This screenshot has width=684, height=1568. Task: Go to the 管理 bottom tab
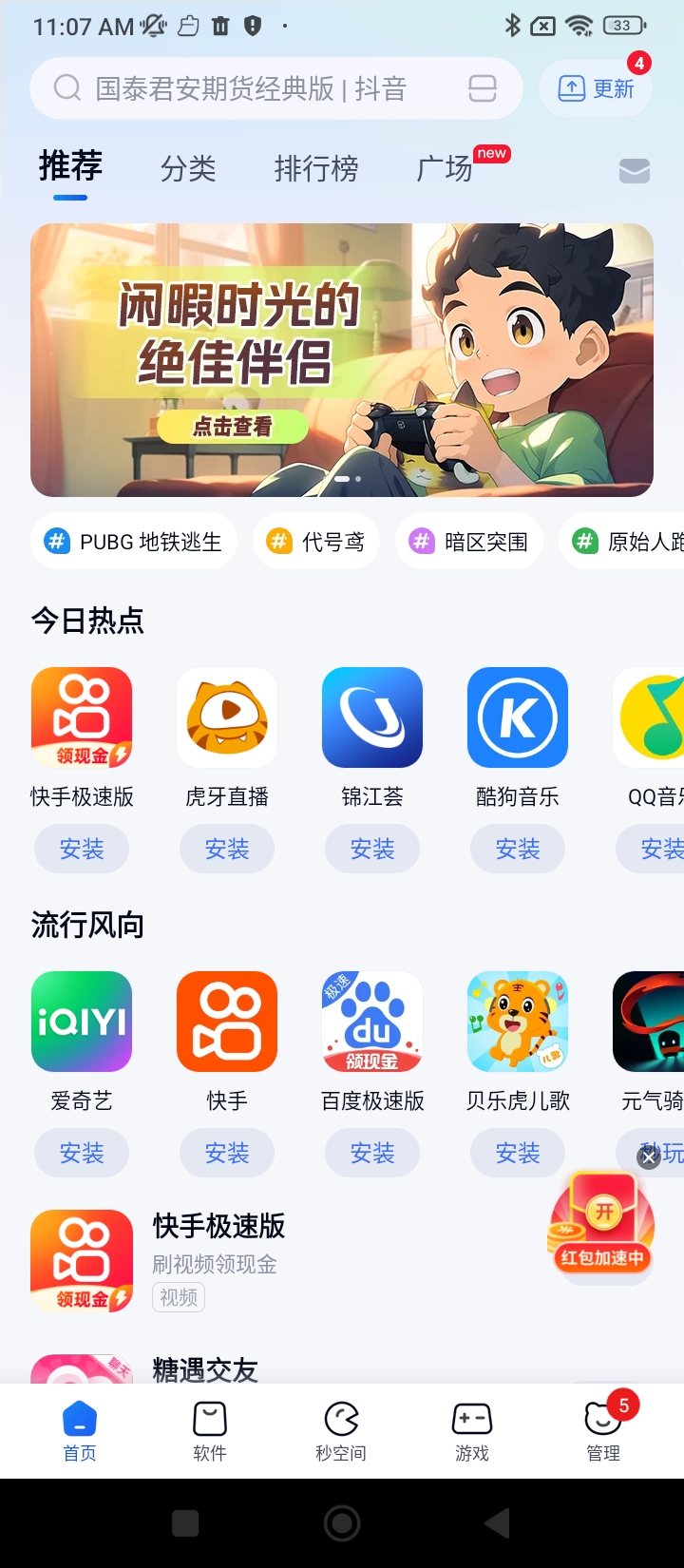(603, 1431)
